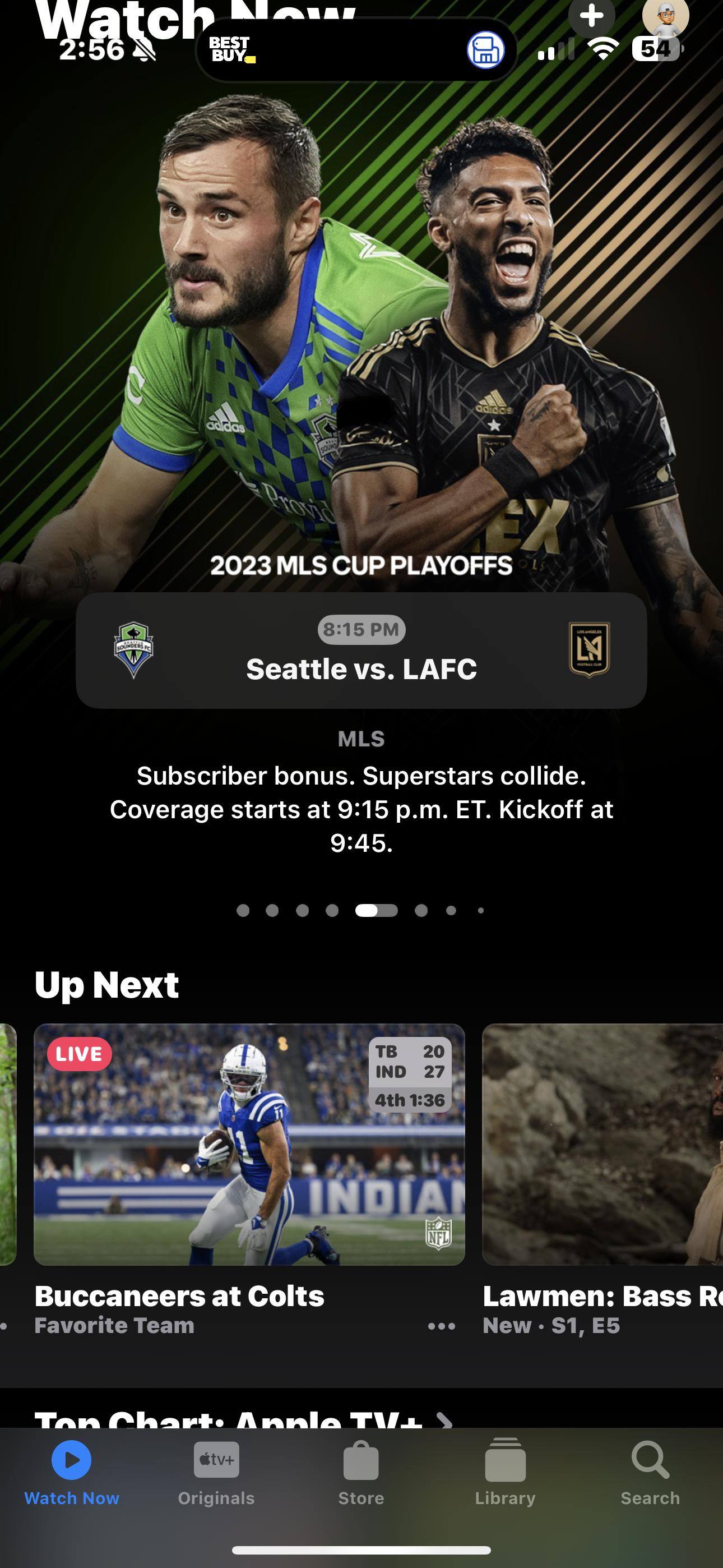Open the Library tab

click(505, 1473)
